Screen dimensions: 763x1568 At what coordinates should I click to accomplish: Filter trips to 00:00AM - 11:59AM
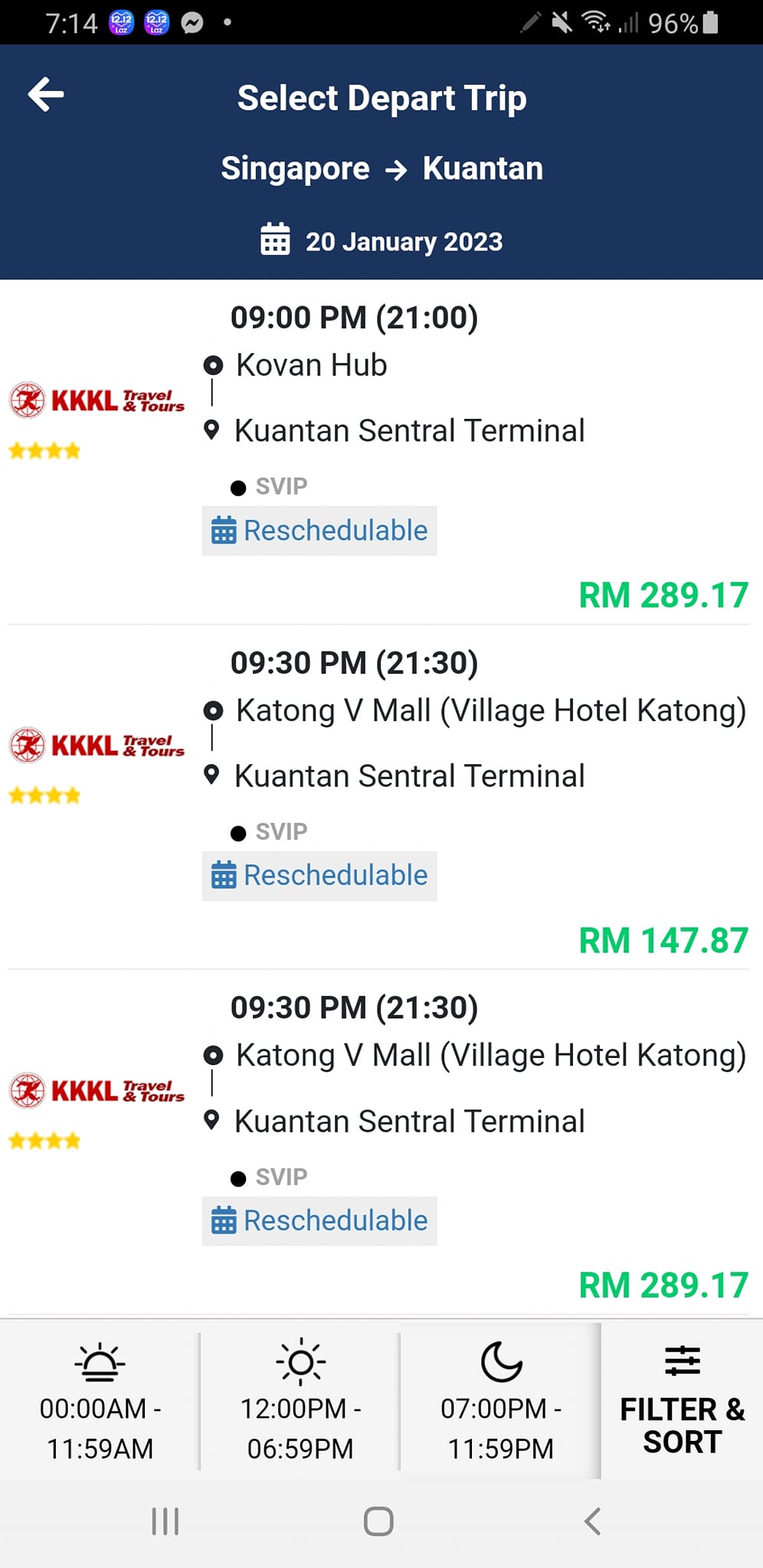coord(100,1400)
